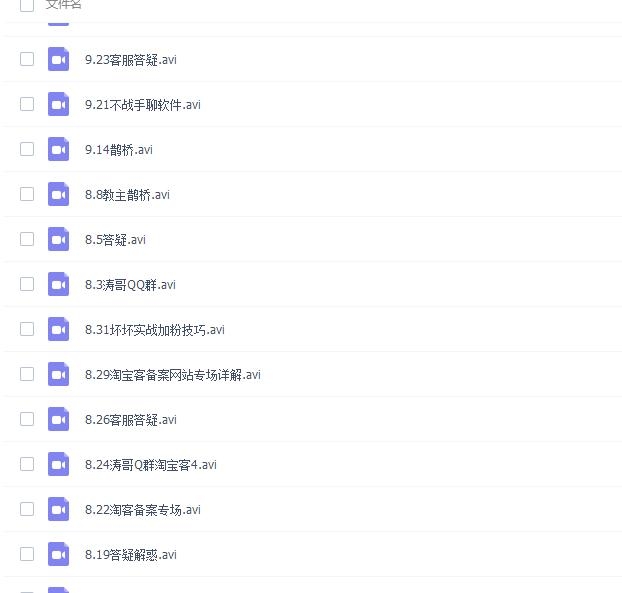Open file 8.8教主鹊桥.avi
Image resolution: width=622 pixels, height=593 pixels.
click(127, 195)
